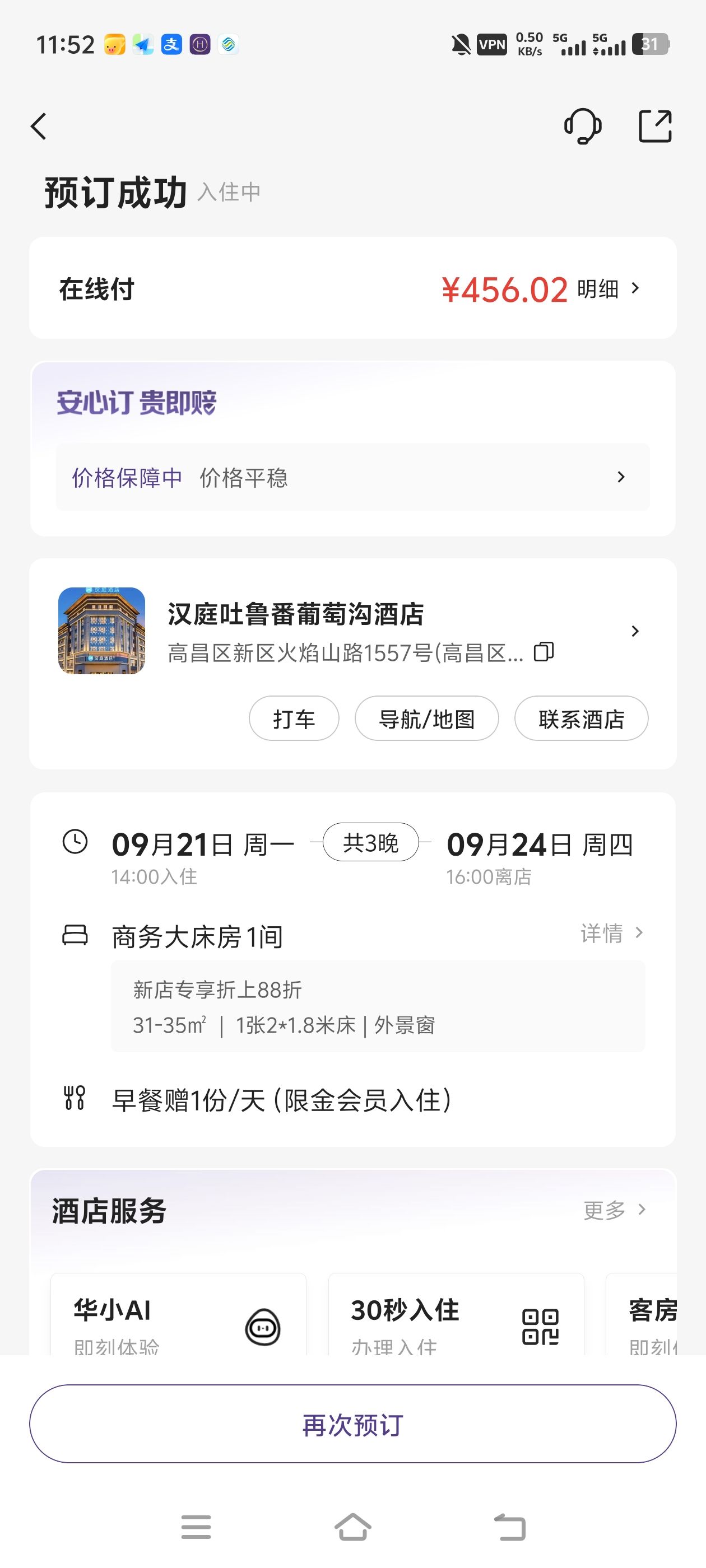This screenshot has width=706, height=1568.
Task: Copy the hotel address
Action: click(x=544, y=652)
